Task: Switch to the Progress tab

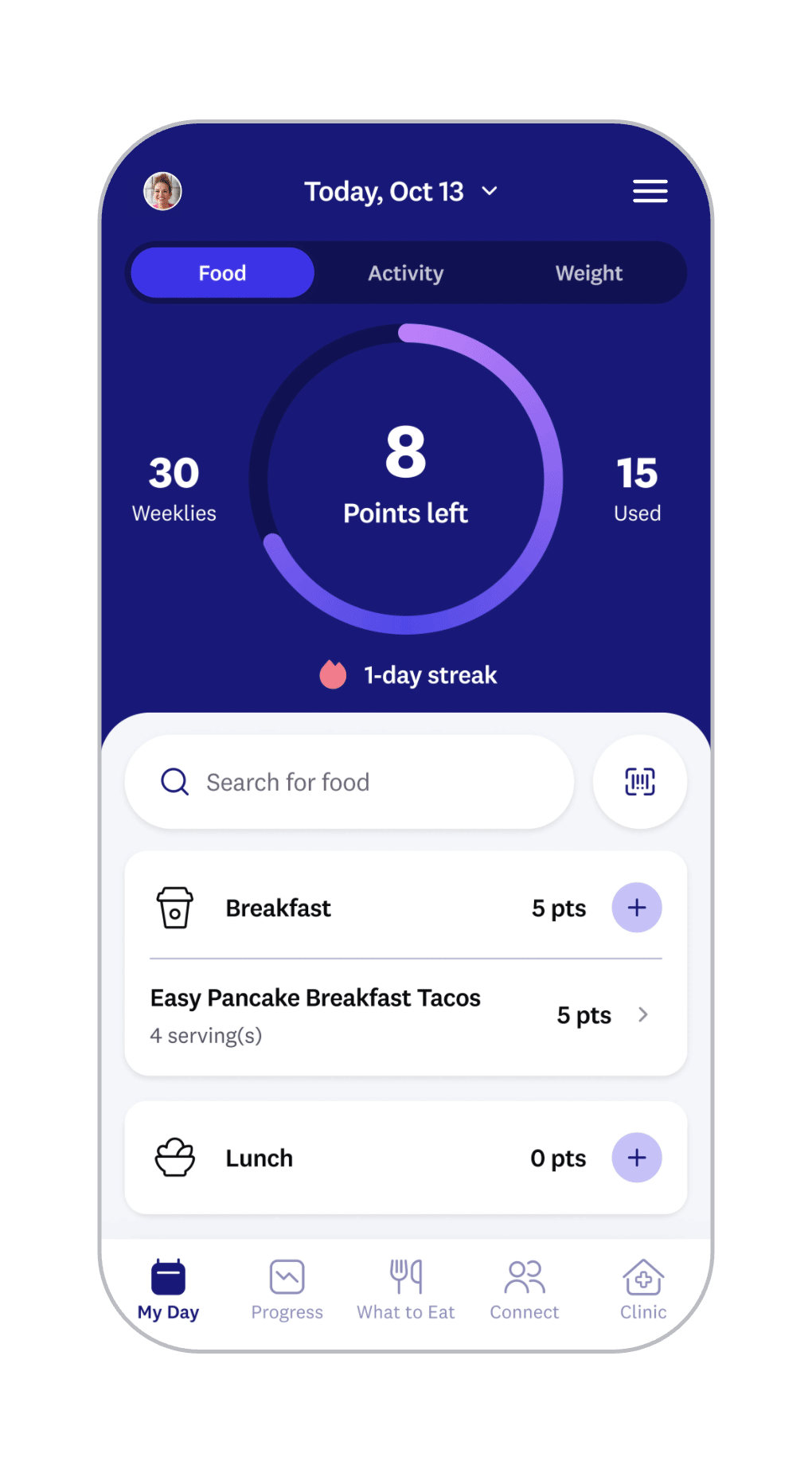Action: click(287, 1290)
